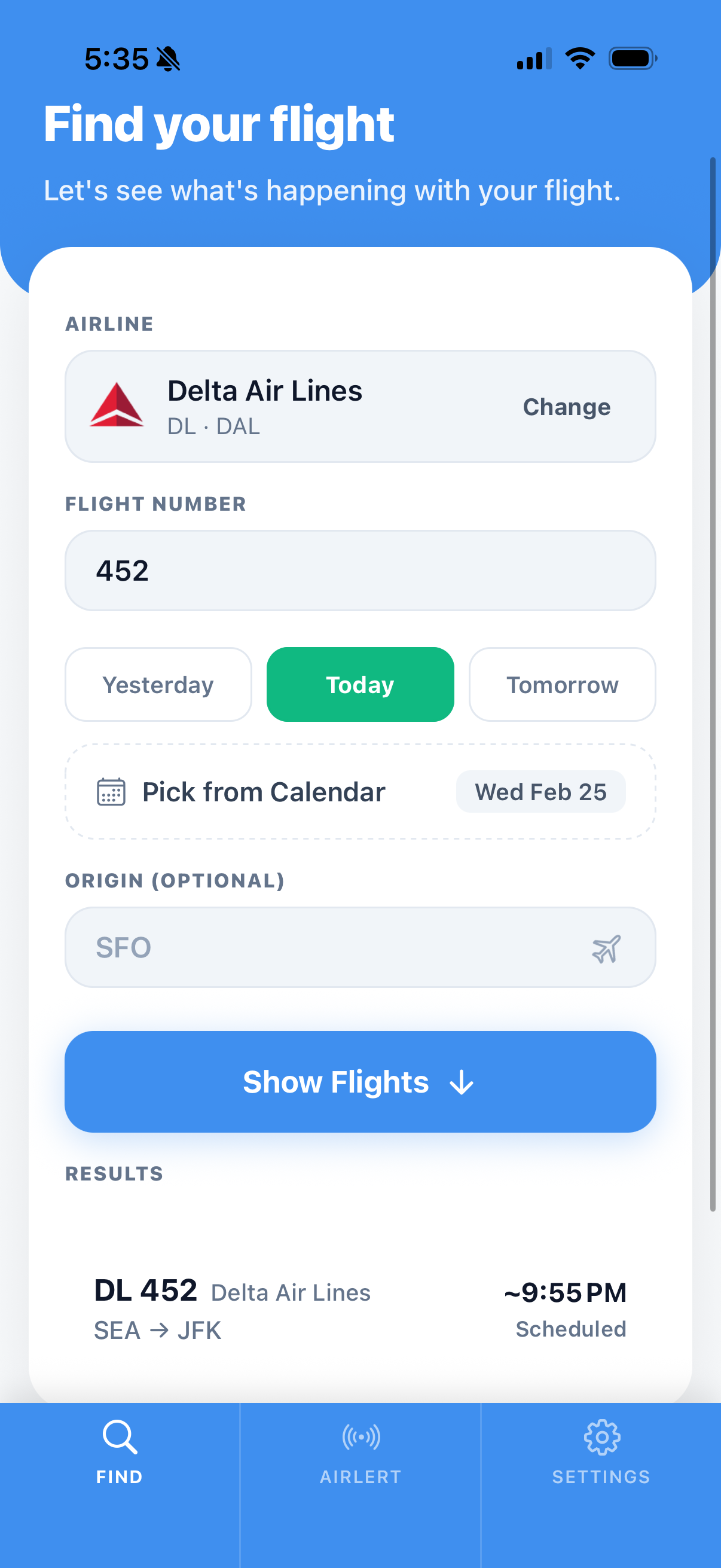Click the down arrow inside Show Flights
The width and height of the screenshot is (721, 1568).
[x=460, y=1082]
